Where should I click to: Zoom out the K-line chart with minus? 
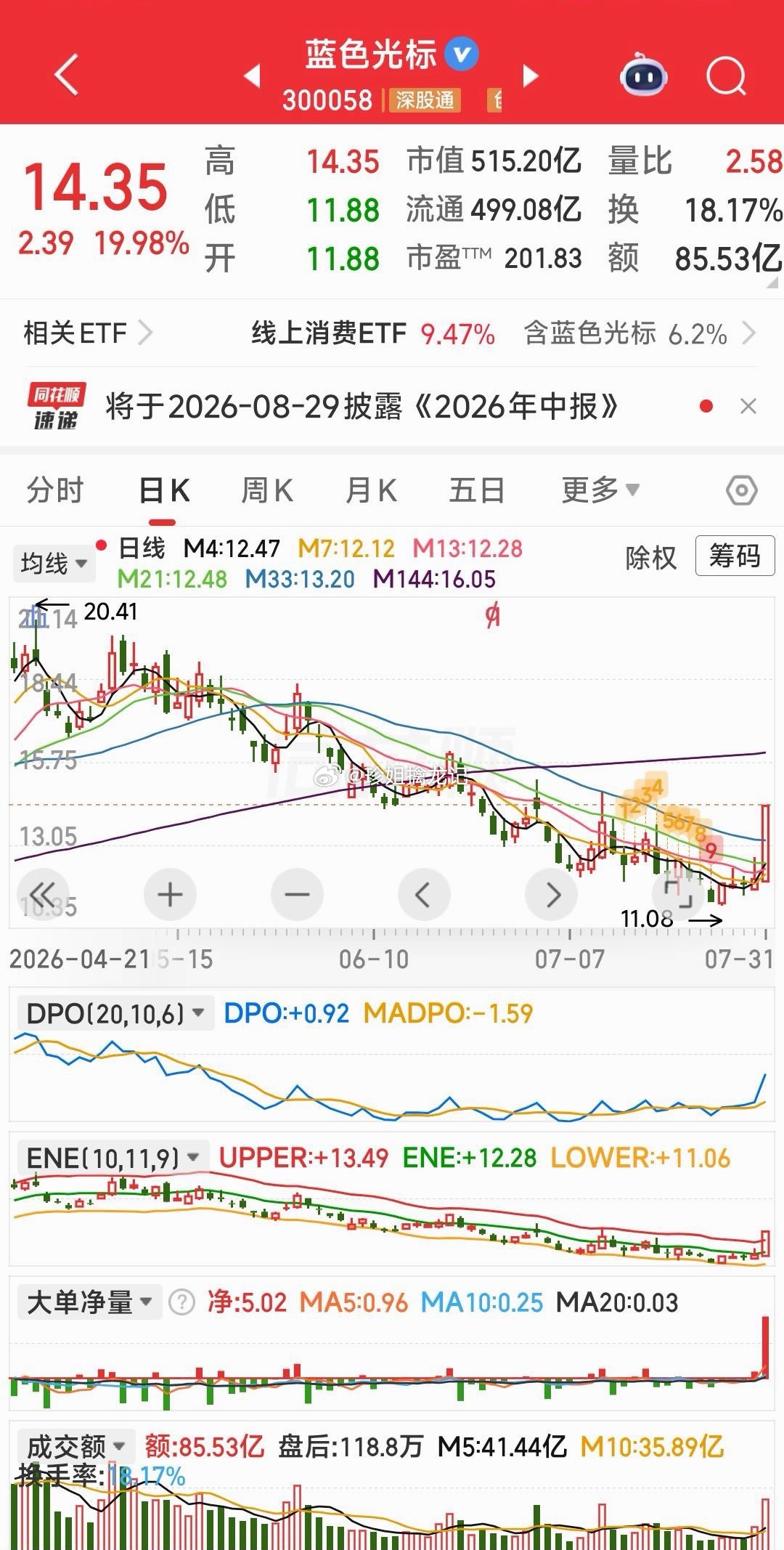coord(297,894)
